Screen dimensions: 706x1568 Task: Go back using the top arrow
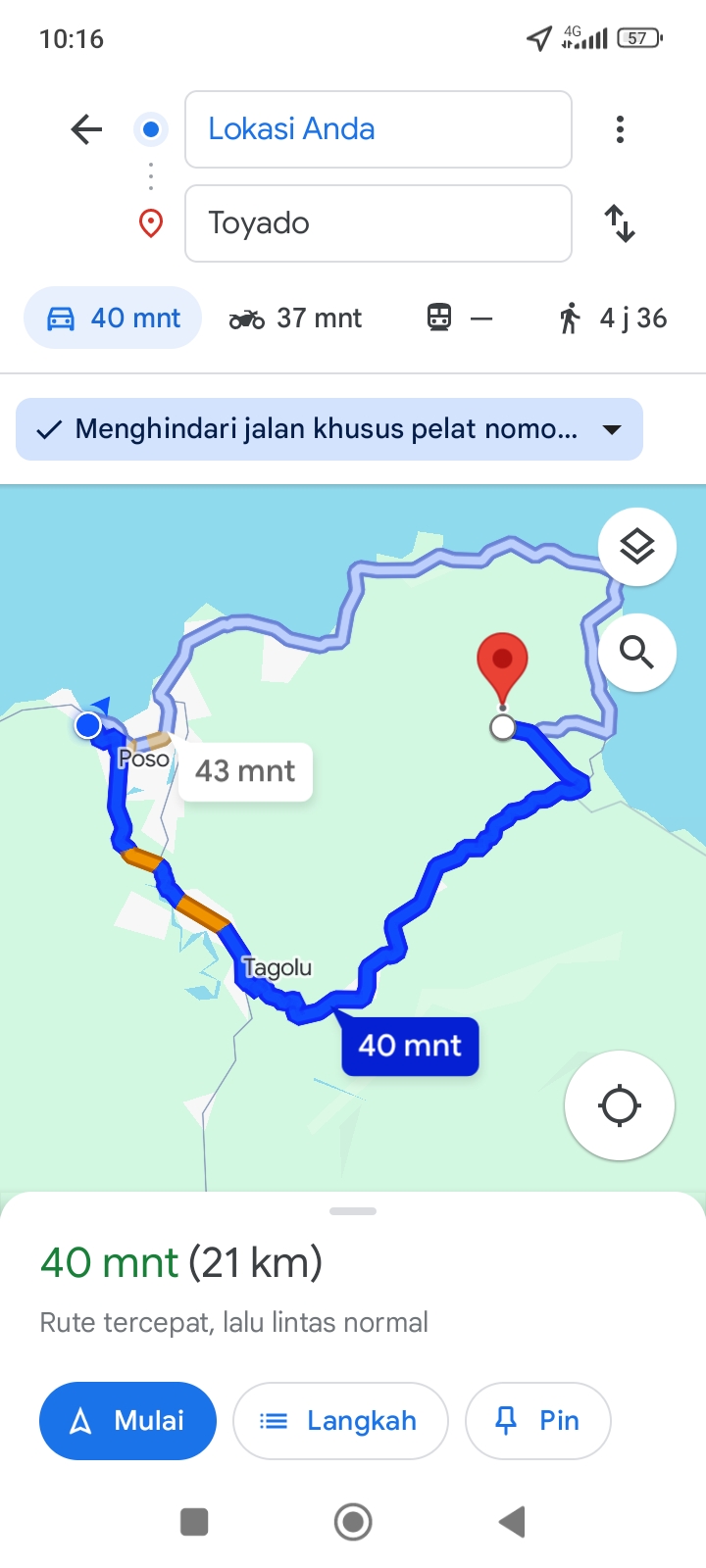[86, 129]
